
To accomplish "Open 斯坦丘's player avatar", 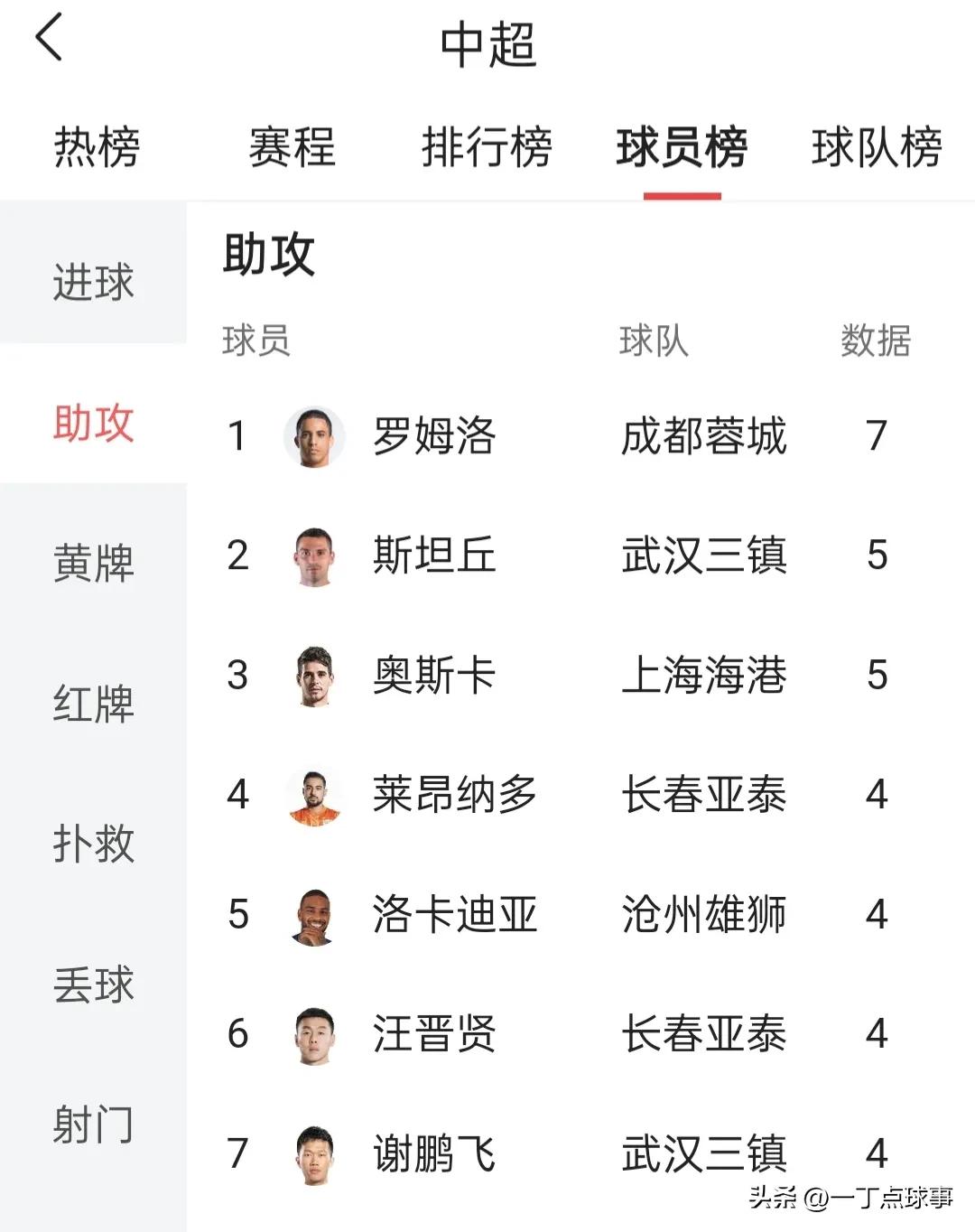I will click(x=314, y=556).
